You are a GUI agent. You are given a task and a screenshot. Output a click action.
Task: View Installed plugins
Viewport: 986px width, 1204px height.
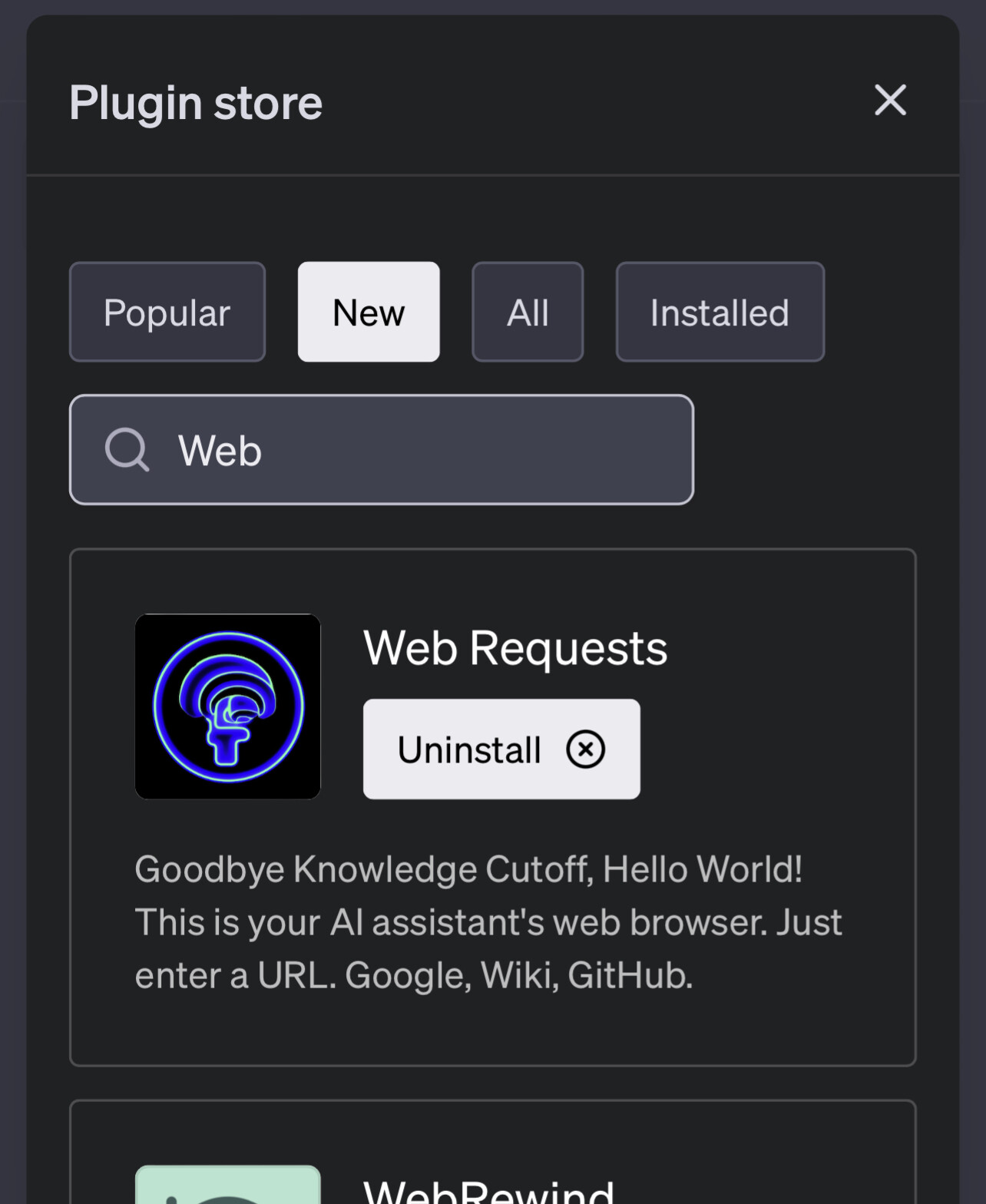(720, 312)
